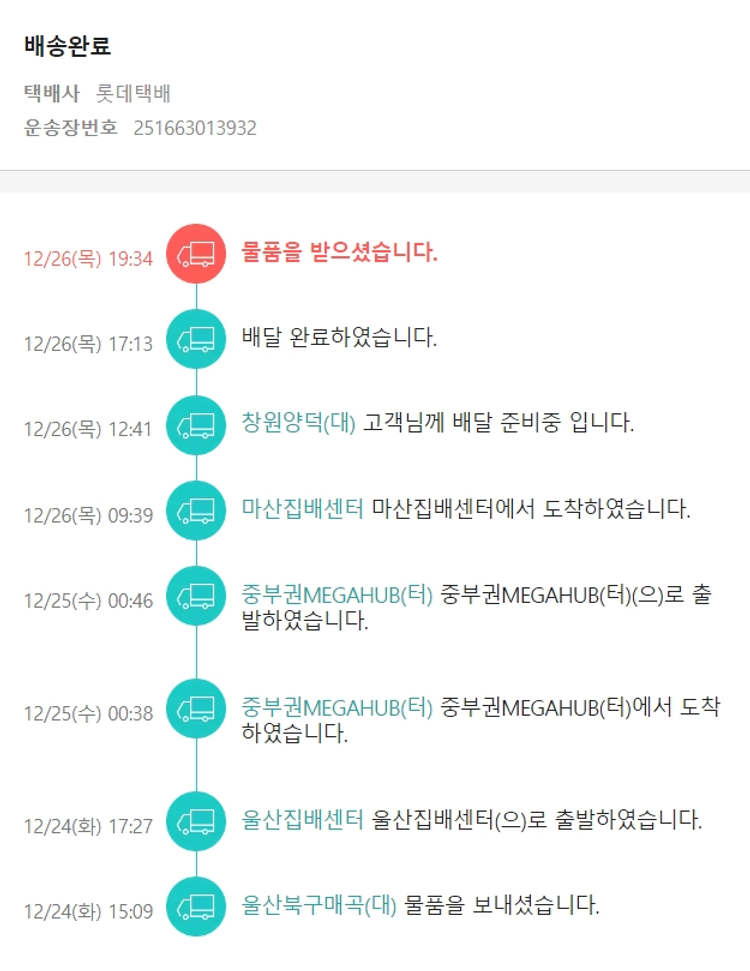The height and width of the screenshot is (971, 750).
Task: Open the 중부권MEGAHUB(터) link in the 00:38 entry
Action: coord(337,707)
